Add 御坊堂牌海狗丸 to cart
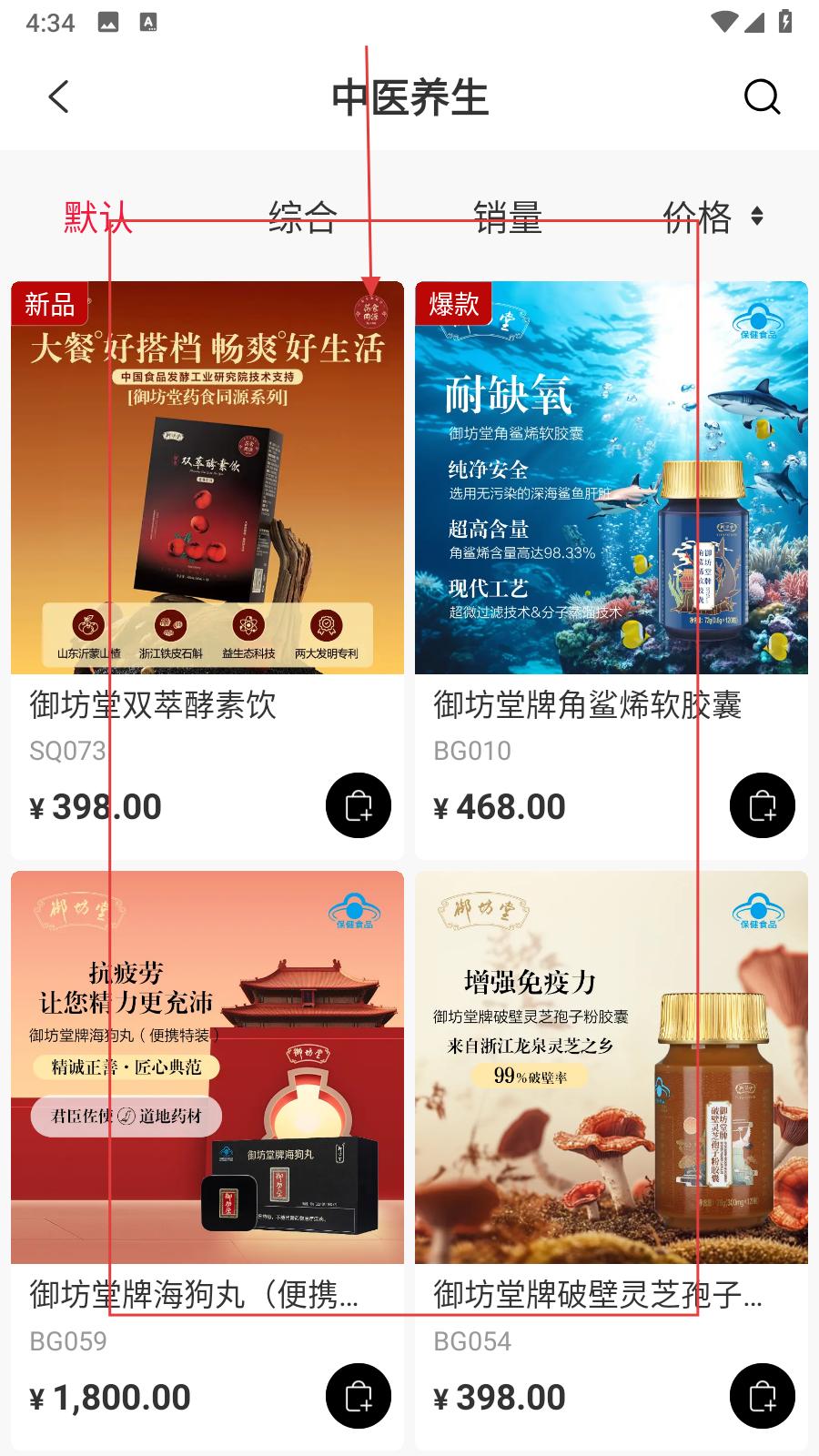 [x=359, y=1395]
